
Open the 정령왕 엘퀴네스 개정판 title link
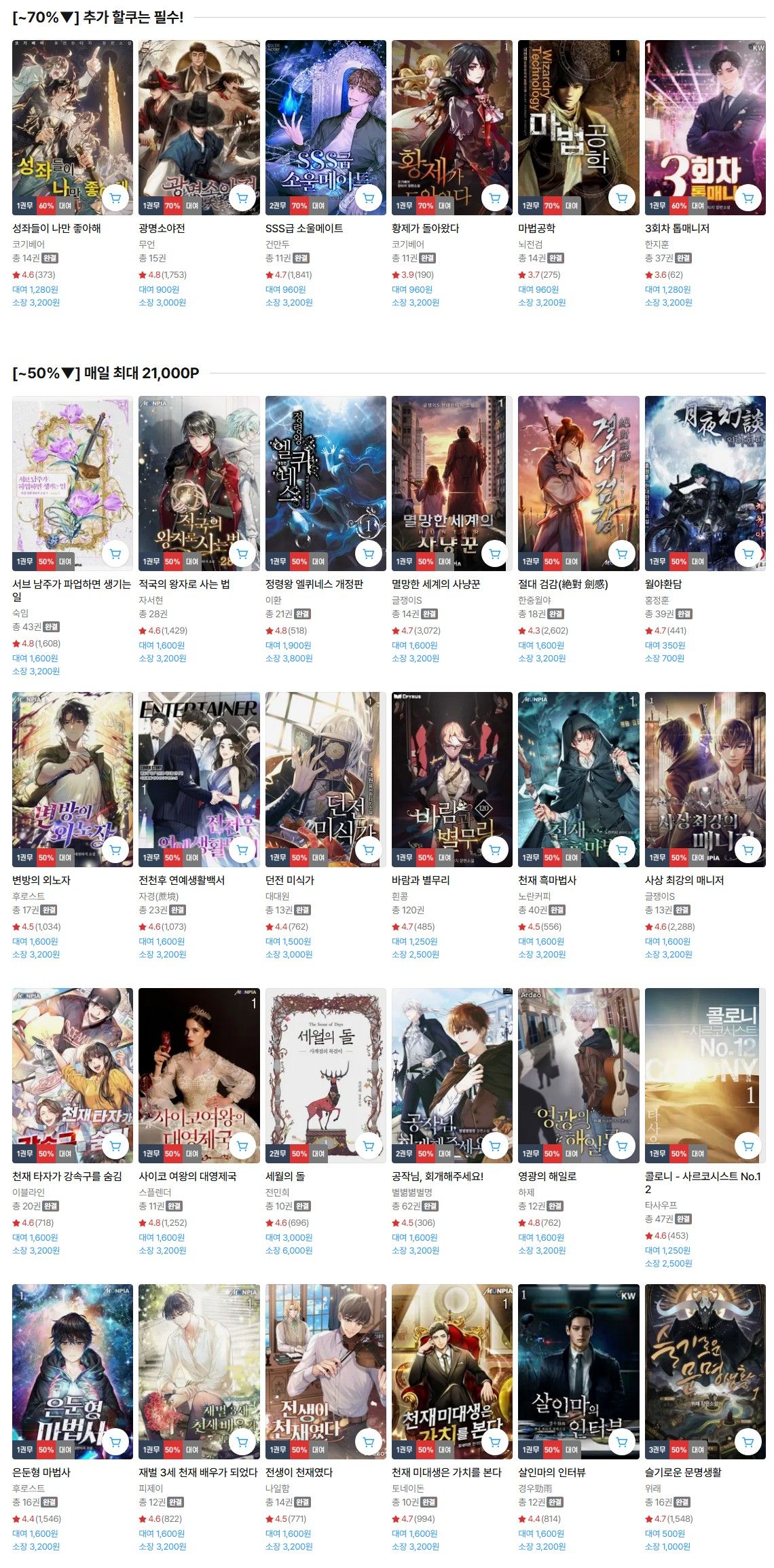pos(314,584)
